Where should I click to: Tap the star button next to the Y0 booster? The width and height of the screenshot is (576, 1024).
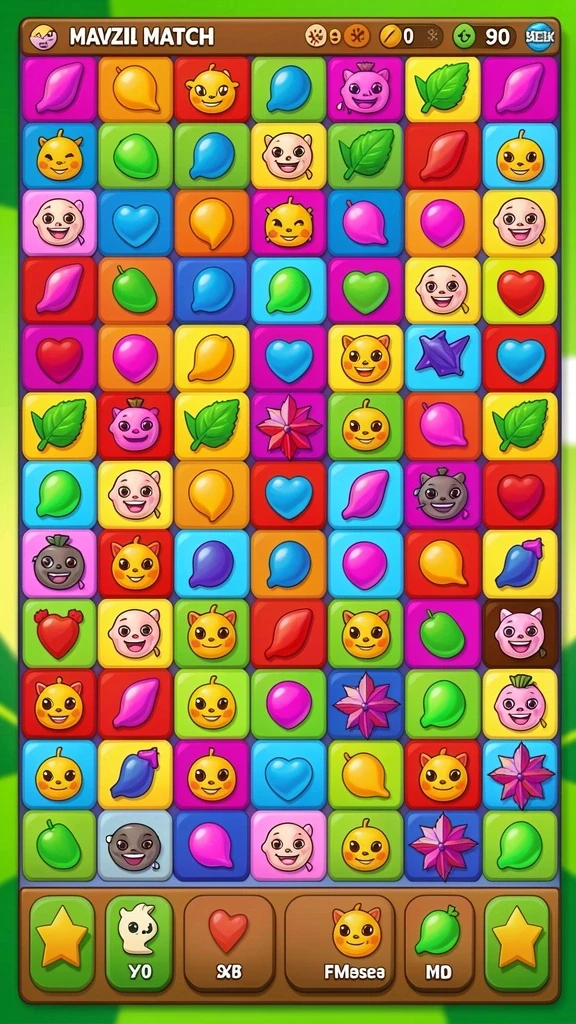(x=62, y=942)
